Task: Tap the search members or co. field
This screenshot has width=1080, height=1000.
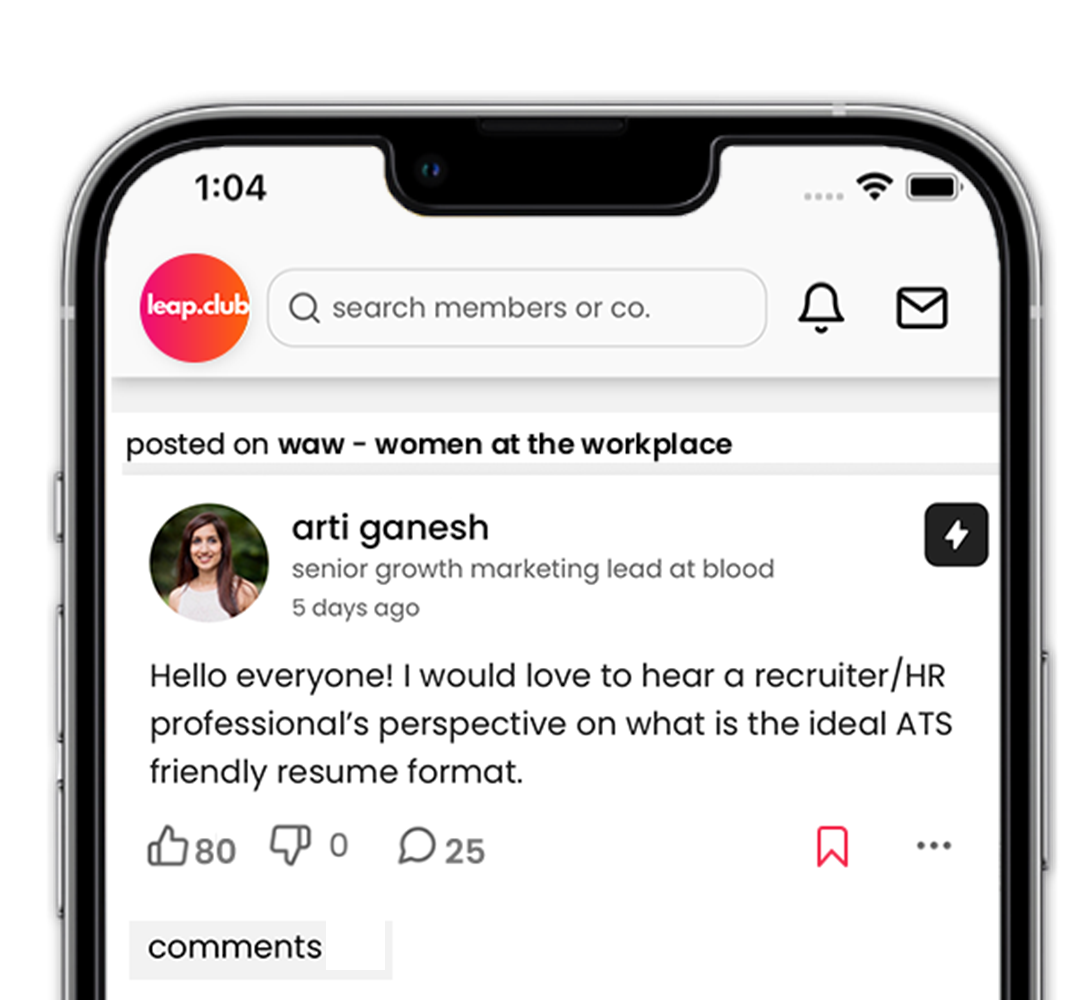Action: coord(516,308)
